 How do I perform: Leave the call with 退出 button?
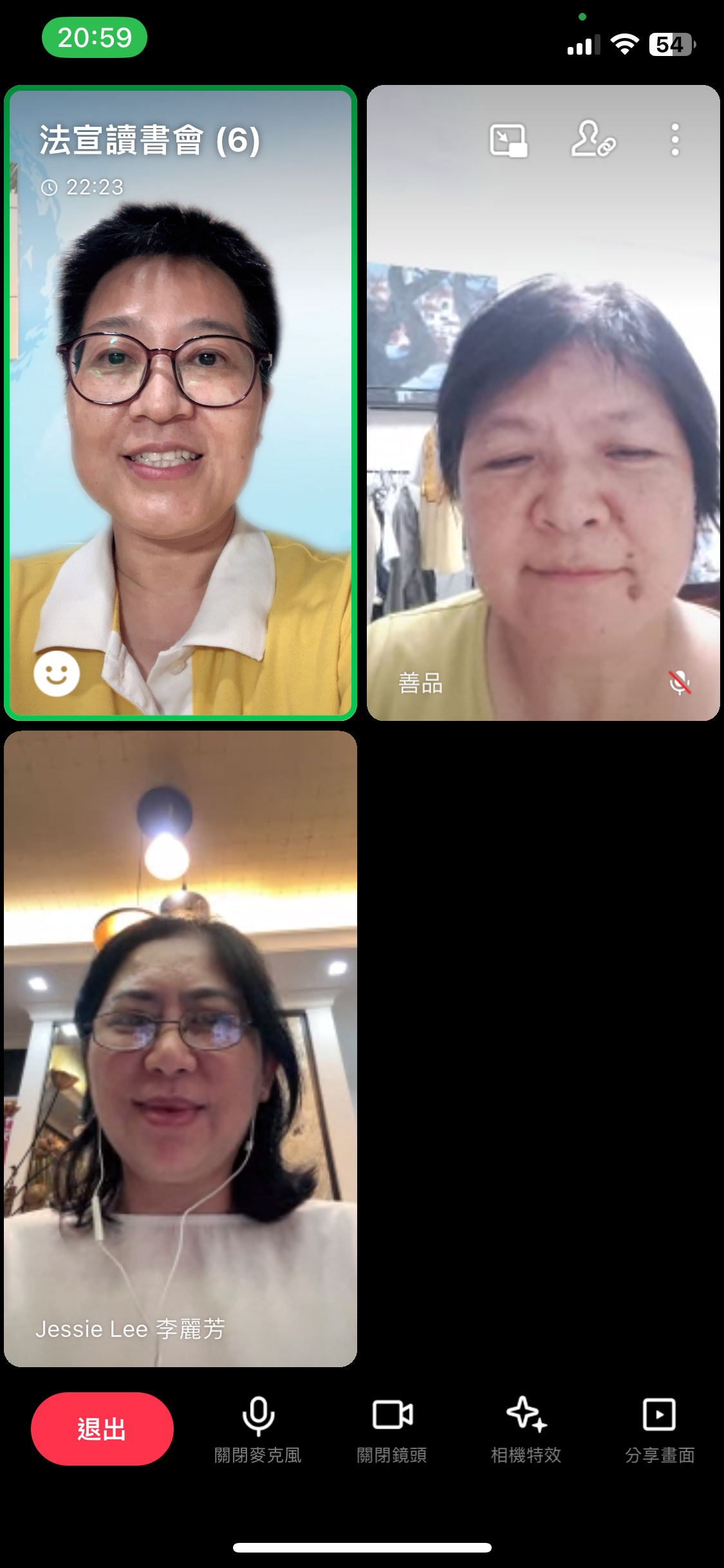pyautogui.click(x=102, y=1428)
